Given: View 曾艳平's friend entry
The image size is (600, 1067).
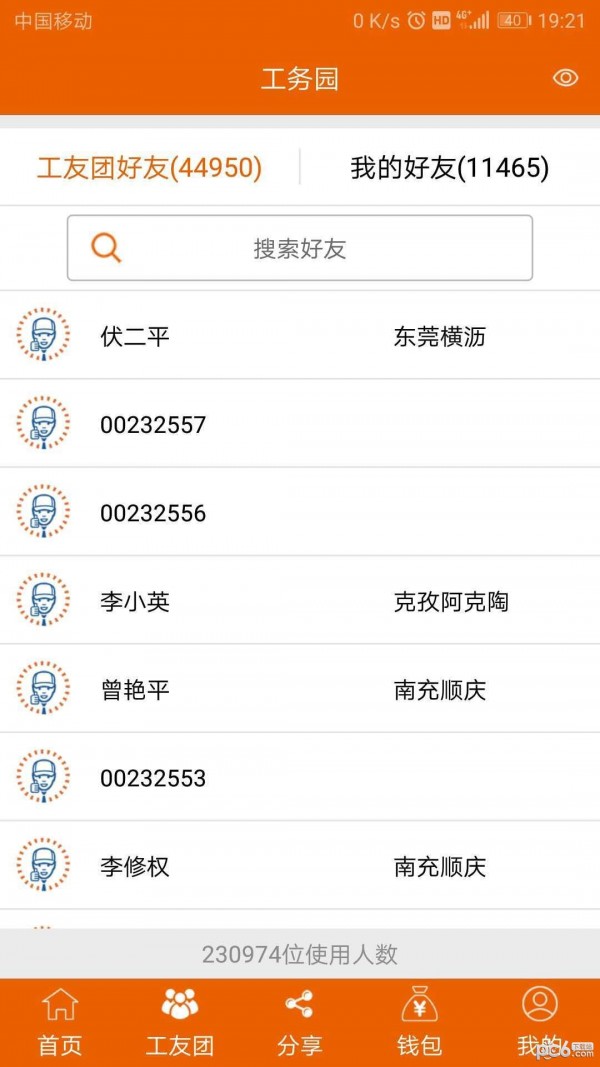Looking at the screenshot, I should point(300,689).
